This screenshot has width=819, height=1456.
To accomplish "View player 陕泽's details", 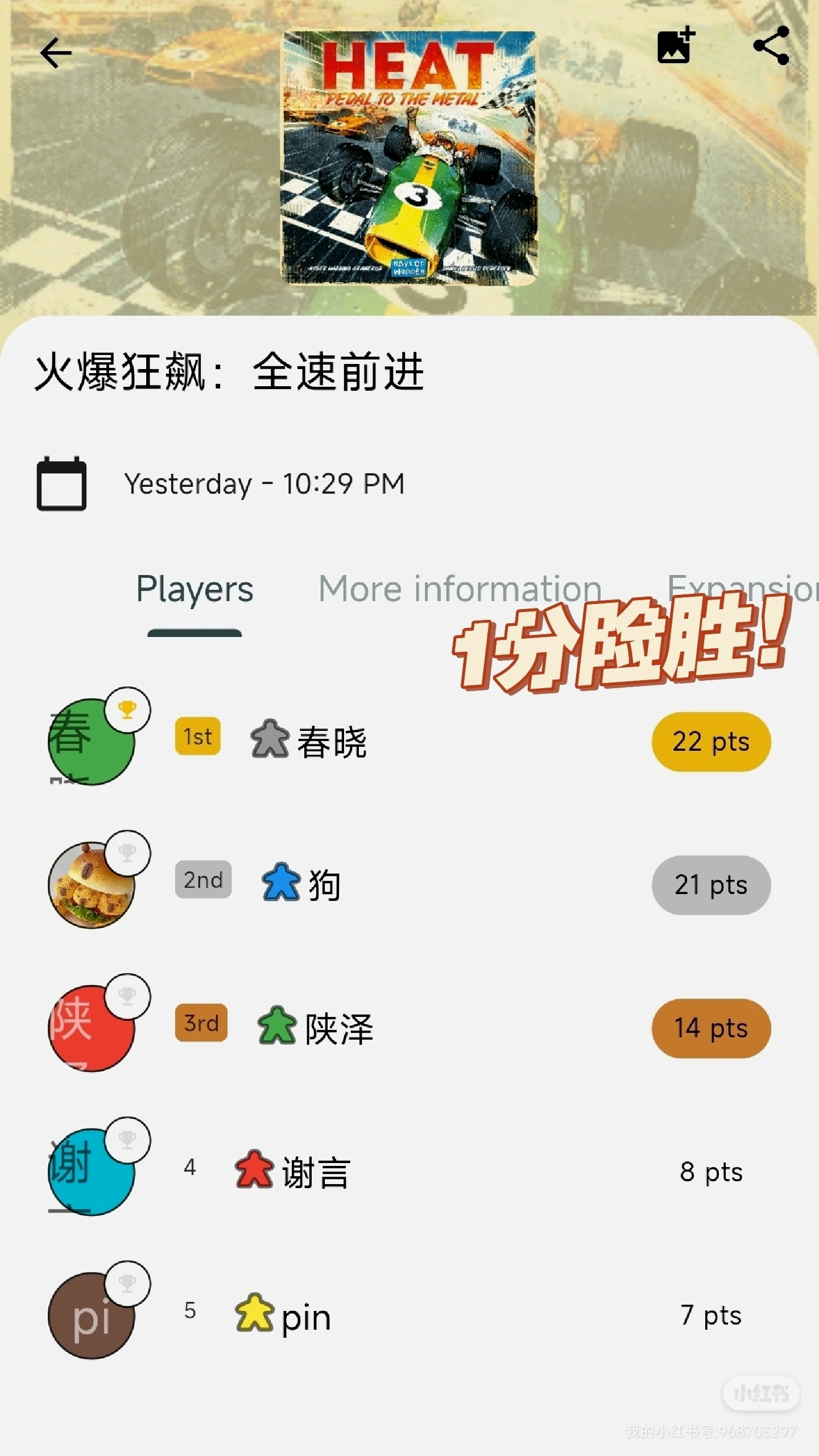I will 409,1028.
